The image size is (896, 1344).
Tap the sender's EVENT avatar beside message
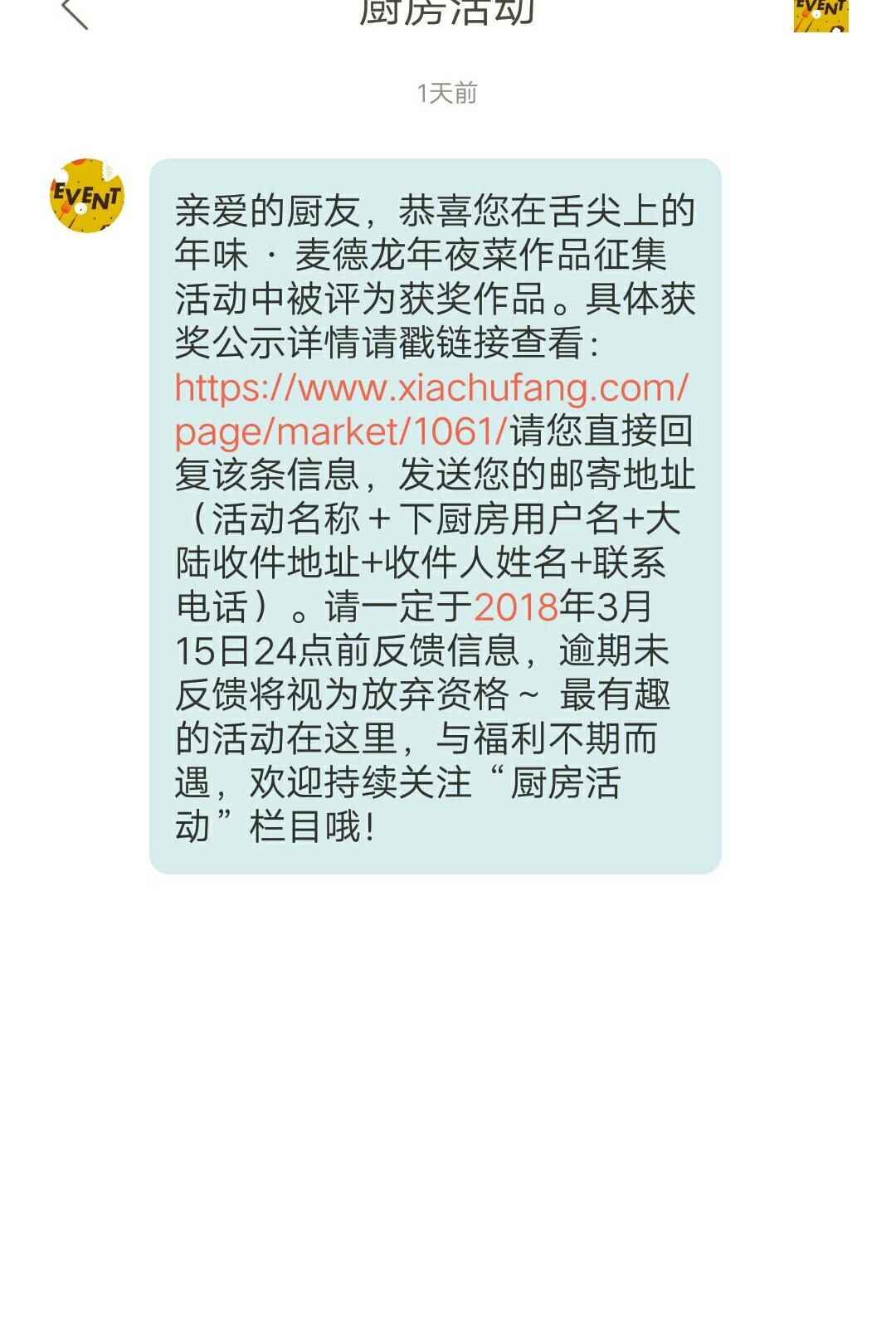pos(87,196)
